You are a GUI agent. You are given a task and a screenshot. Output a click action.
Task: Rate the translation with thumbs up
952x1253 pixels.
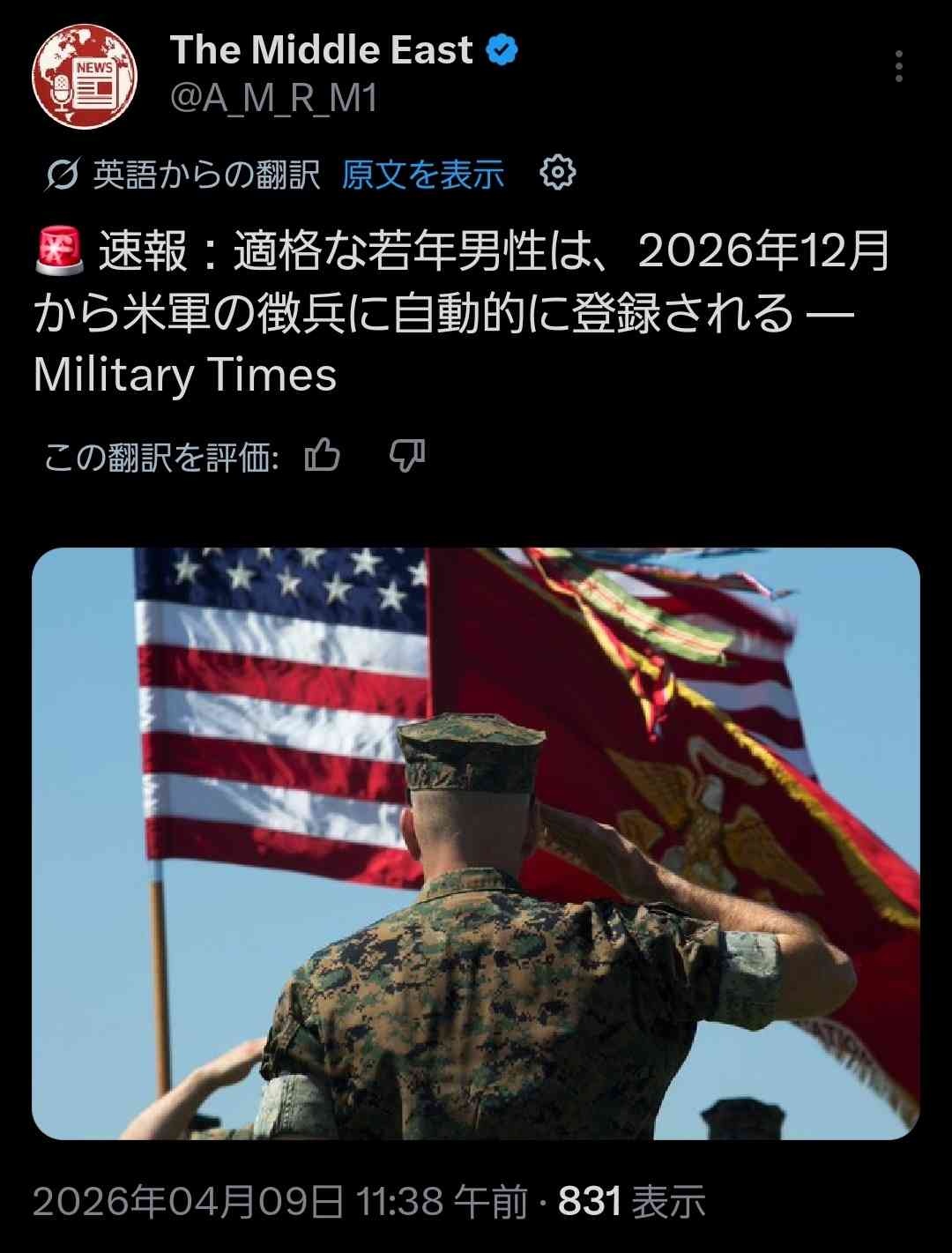tap(323, 457)
